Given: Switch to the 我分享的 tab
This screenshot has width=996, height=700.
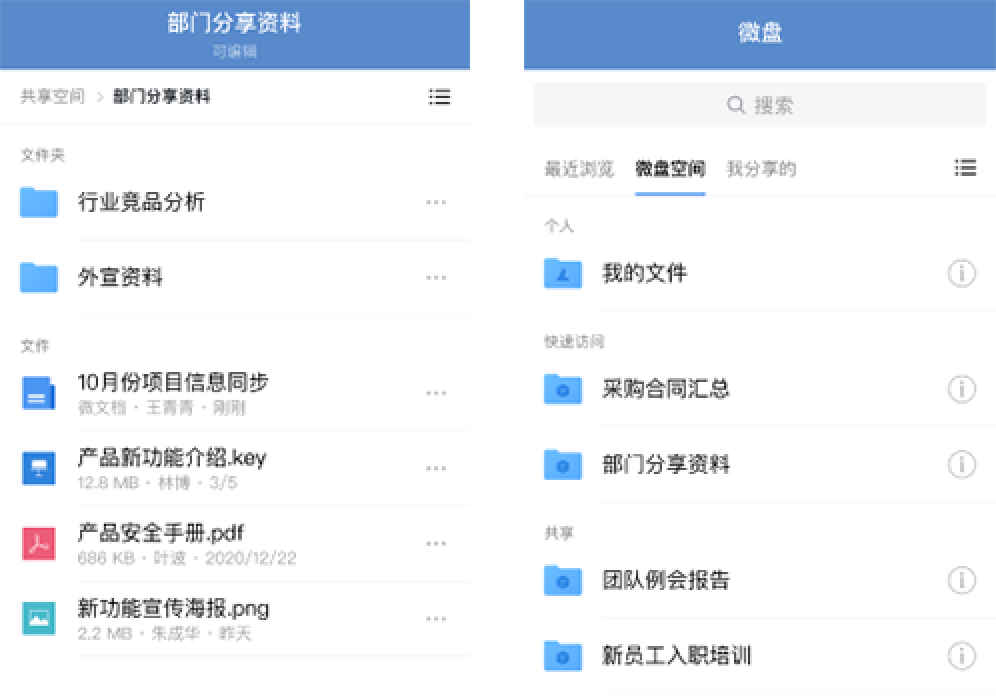Looking at the screenshot, I should (761, 169).
